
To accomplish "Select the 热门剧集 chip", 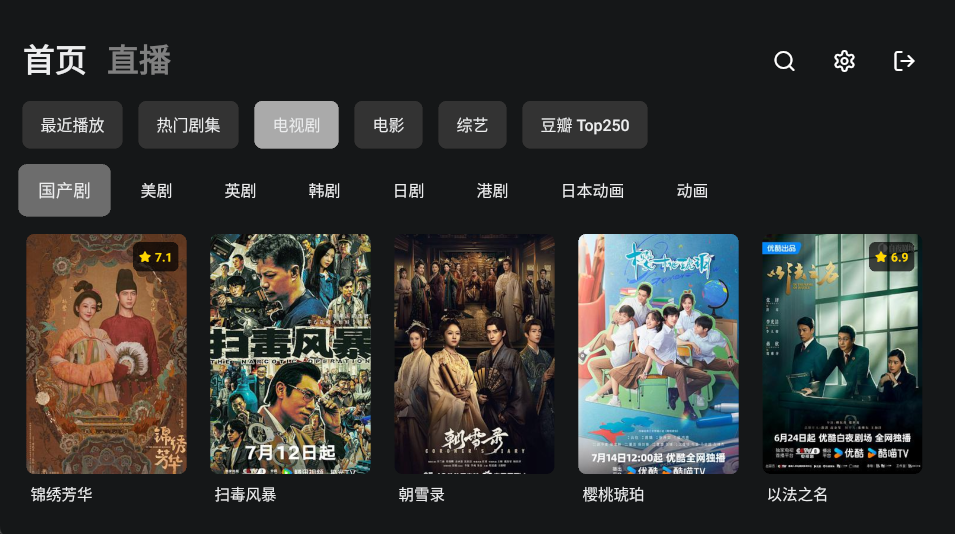I will tap(189, 125).
